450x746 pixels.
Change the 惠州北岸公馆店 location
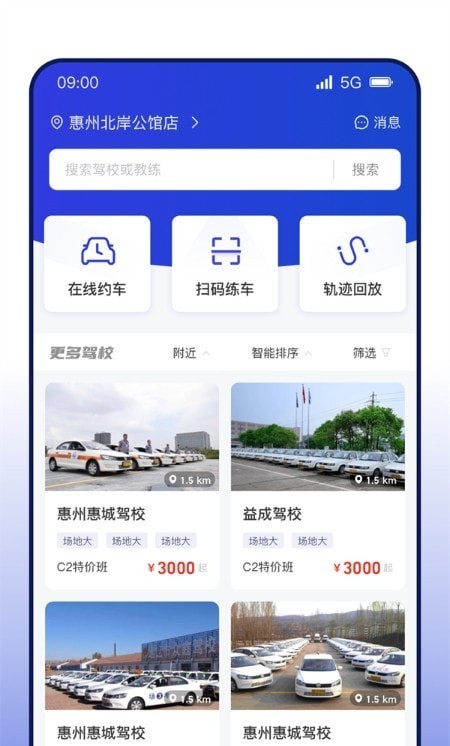125,123
